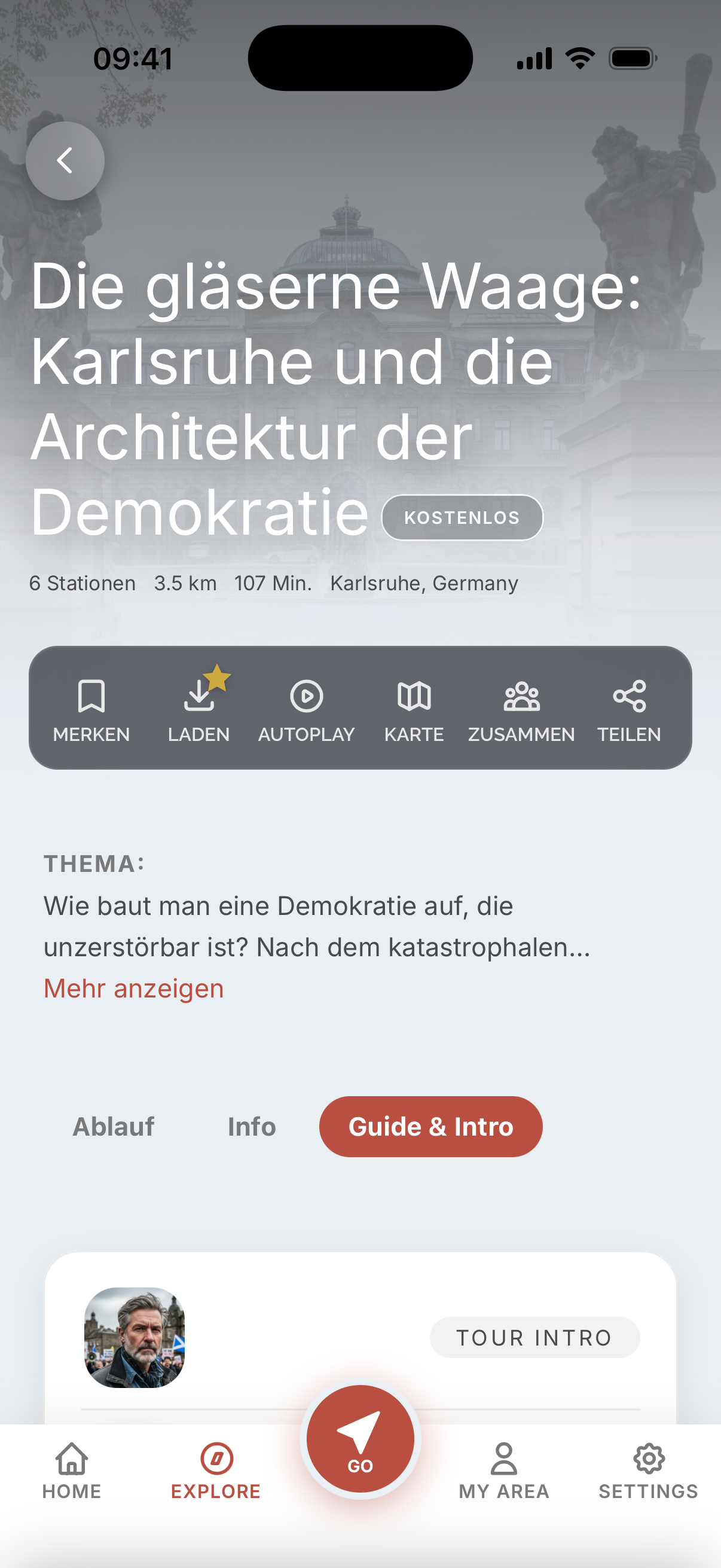The height and width of the screenshot is (1568, 721).
Task: Open the SETTINGS gear icon
Action: (648, 1457)
